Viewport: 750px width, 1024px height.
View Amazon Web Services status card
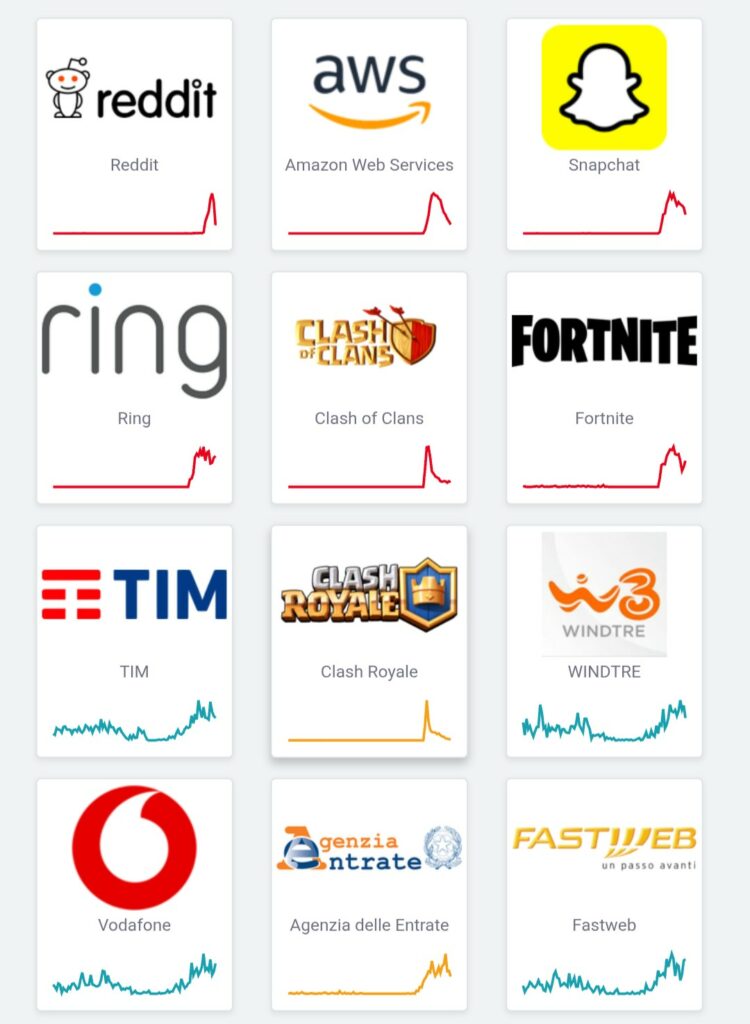tap(369, 134)
